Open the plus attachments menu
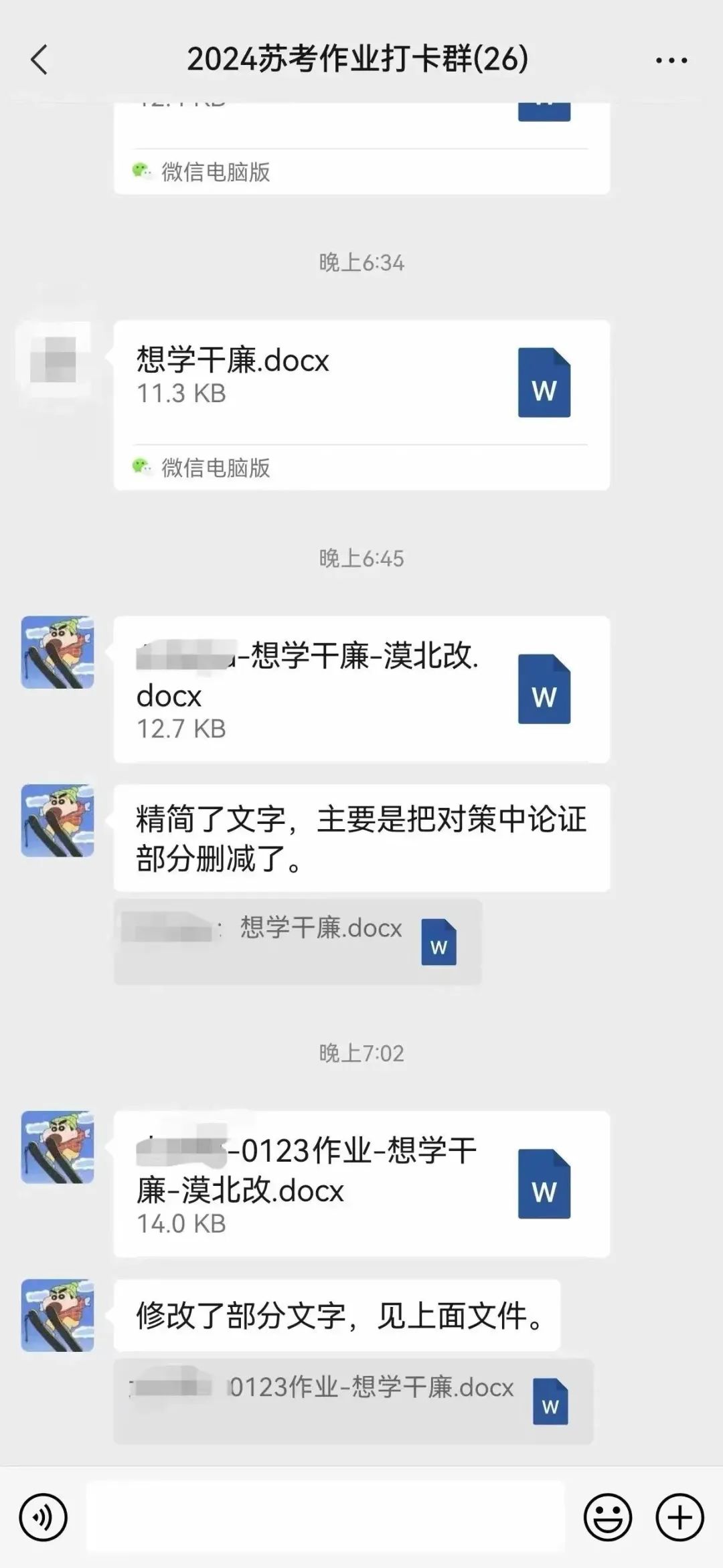723x1568 pixels. pyautogui.click(x=679, y=1516)
